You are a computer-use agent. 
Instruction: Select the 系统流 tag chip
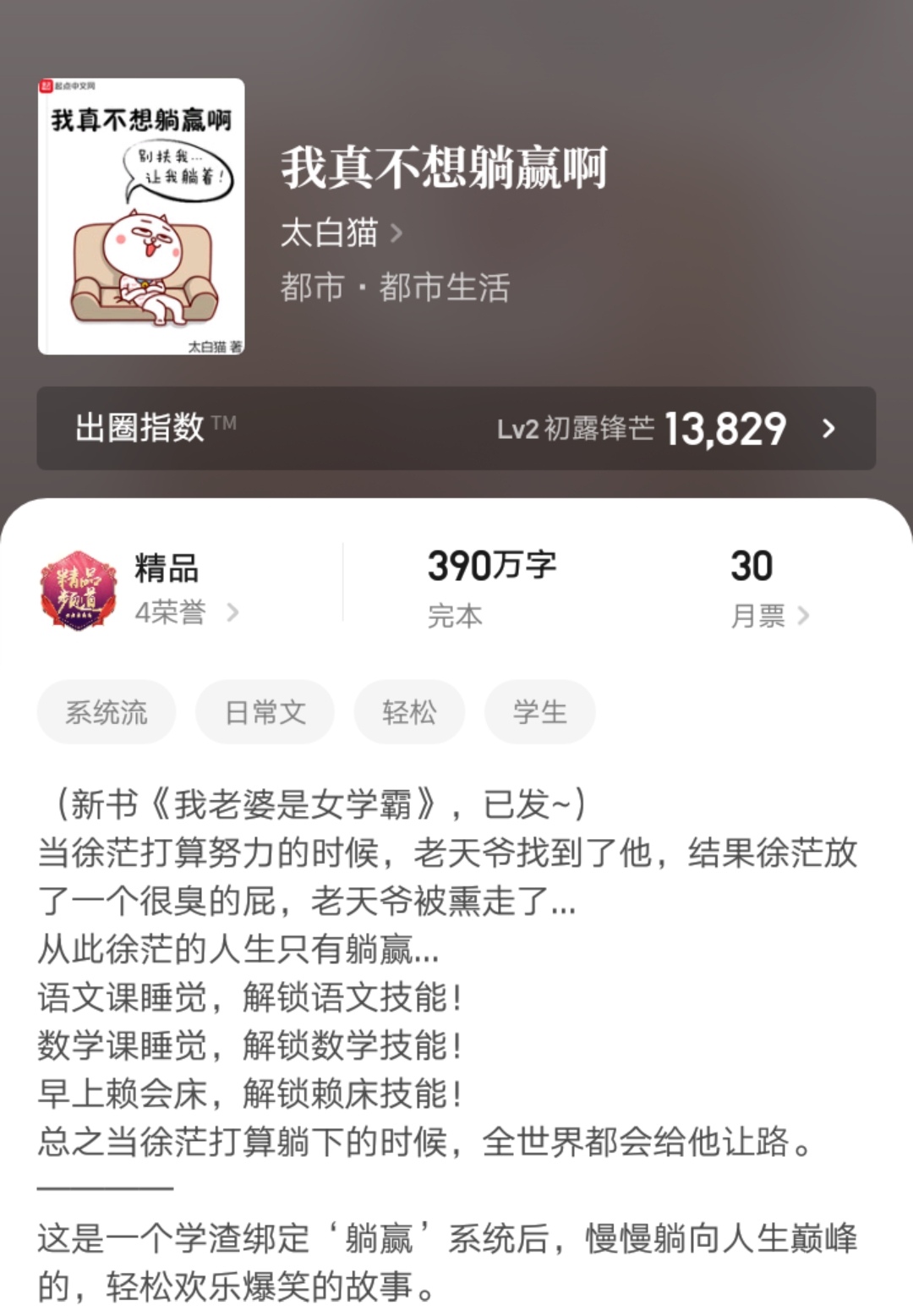(x=107, y=713)
